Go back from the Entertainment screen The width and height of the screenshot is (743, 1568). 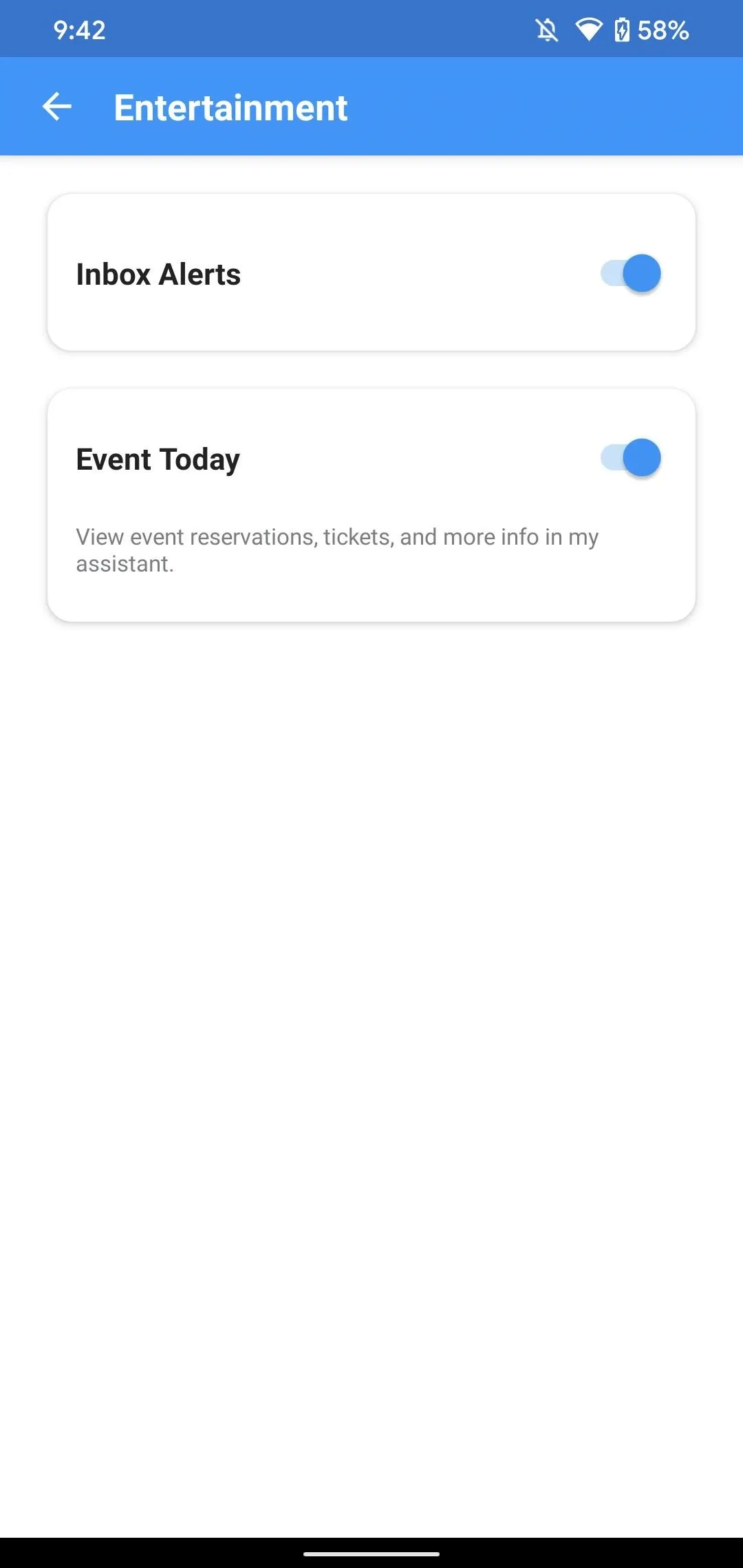pos(57,107)
